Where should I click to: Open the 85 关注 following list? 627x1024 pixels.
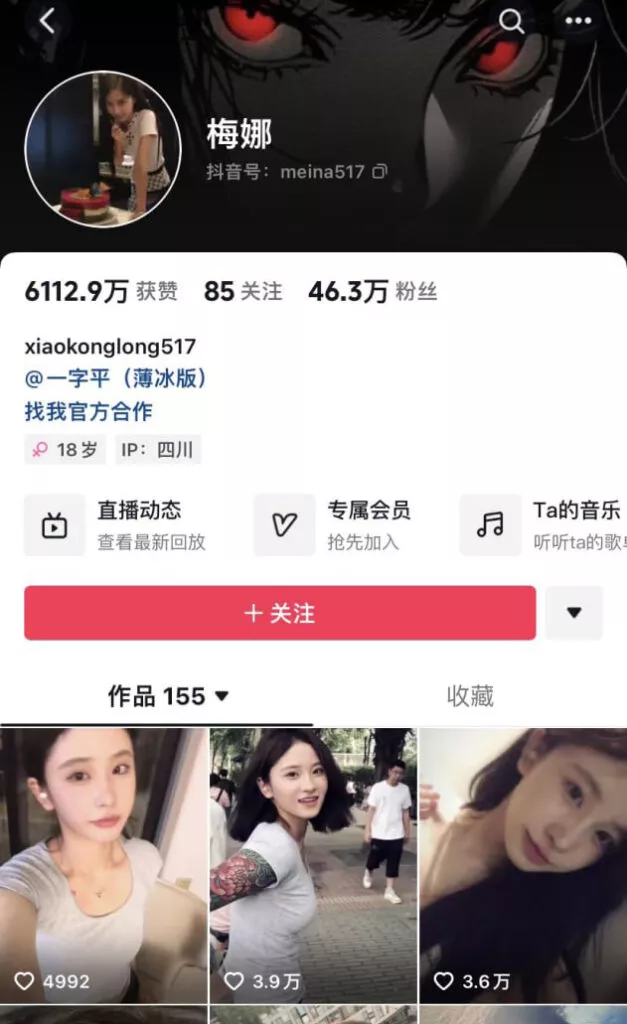tap(243, 292)
